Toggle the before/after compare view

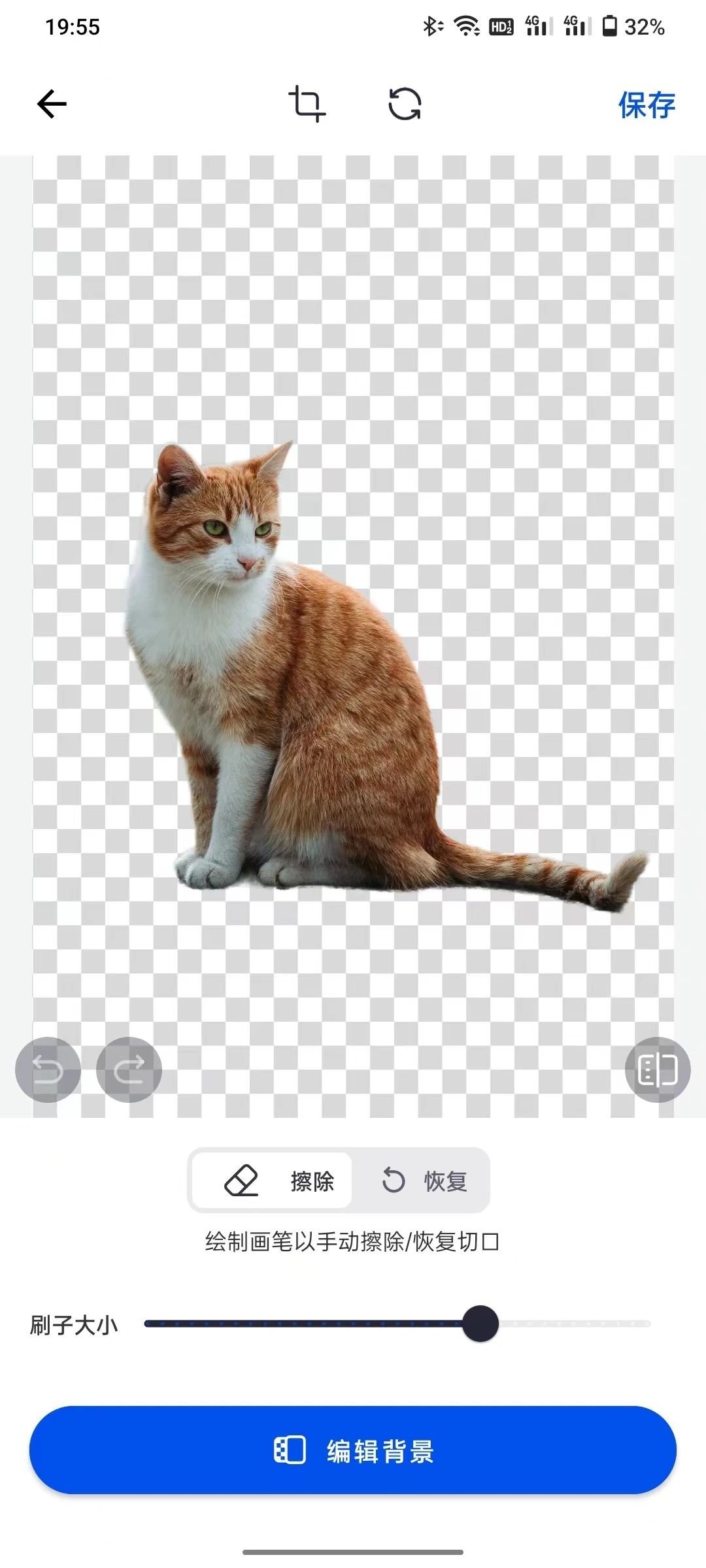point(657,1070)
